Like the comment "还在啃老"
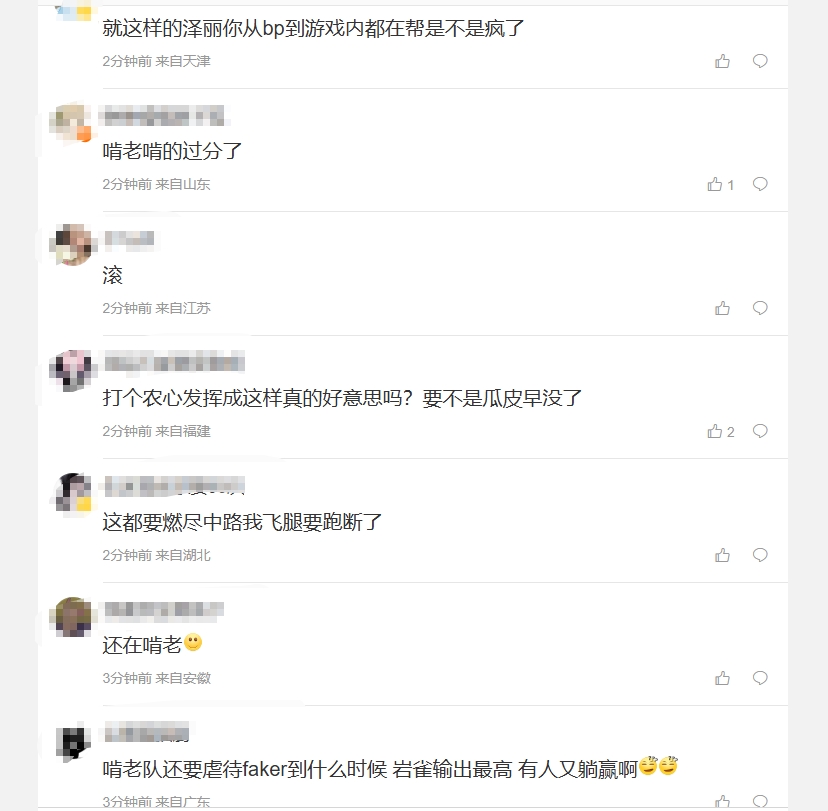 click(x=722, y=679)
